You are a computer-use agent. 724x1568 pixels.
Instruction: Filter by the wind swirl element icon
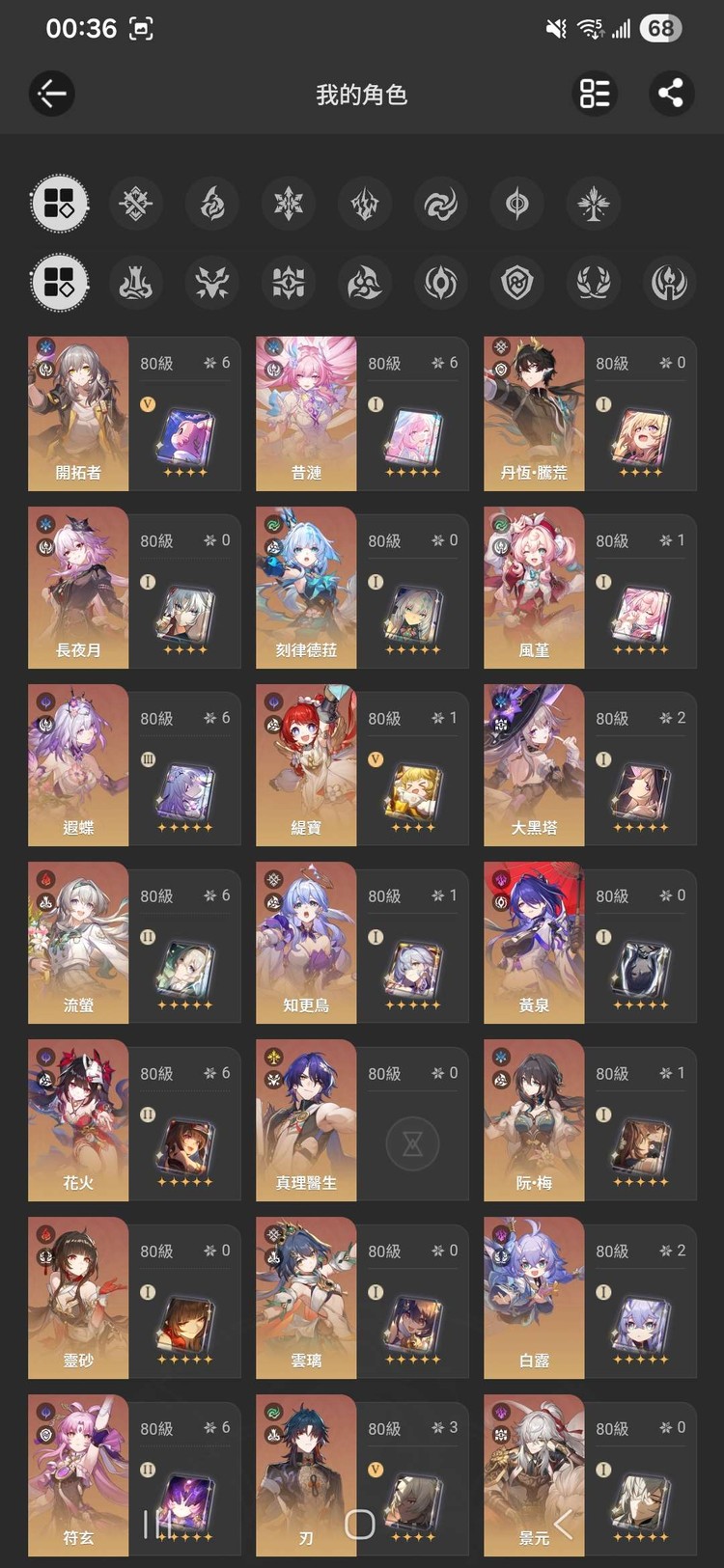pyautogui.click(x=441, y=204)
